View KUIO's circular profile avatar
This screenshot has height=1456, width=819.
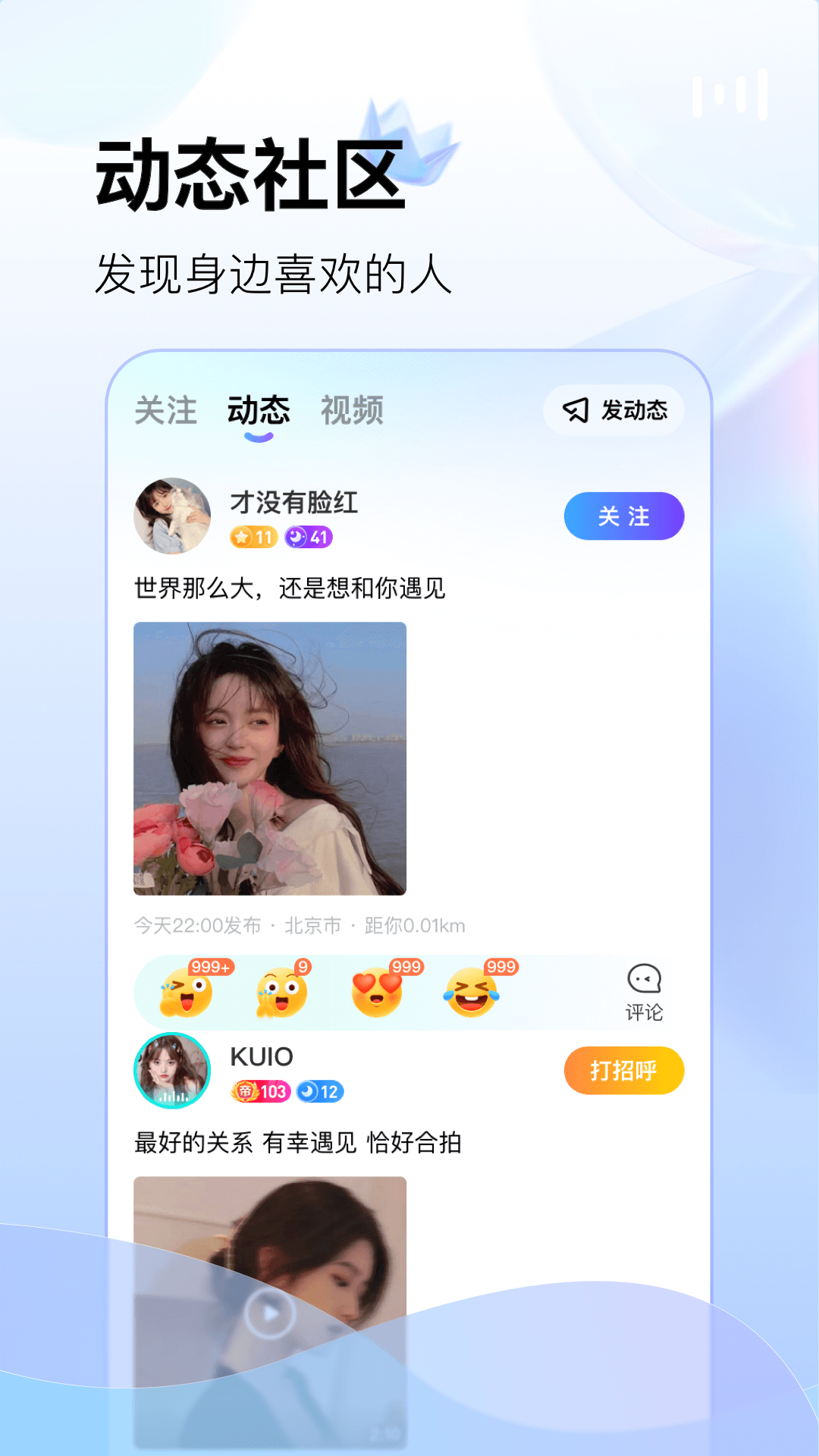tap(171, 1070)
